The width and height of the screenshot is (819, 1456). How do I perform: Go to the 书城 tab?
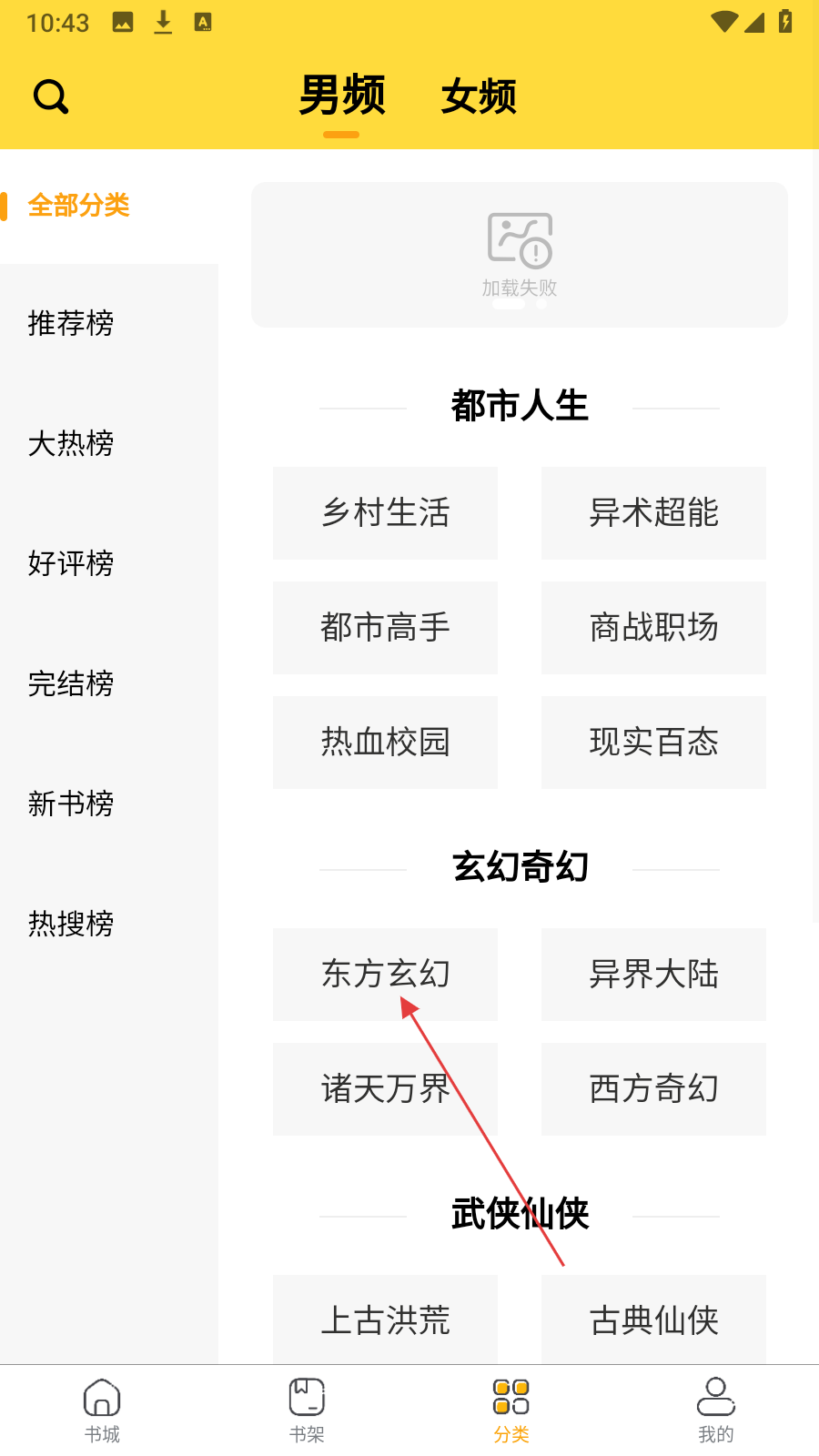[102, 1410]
